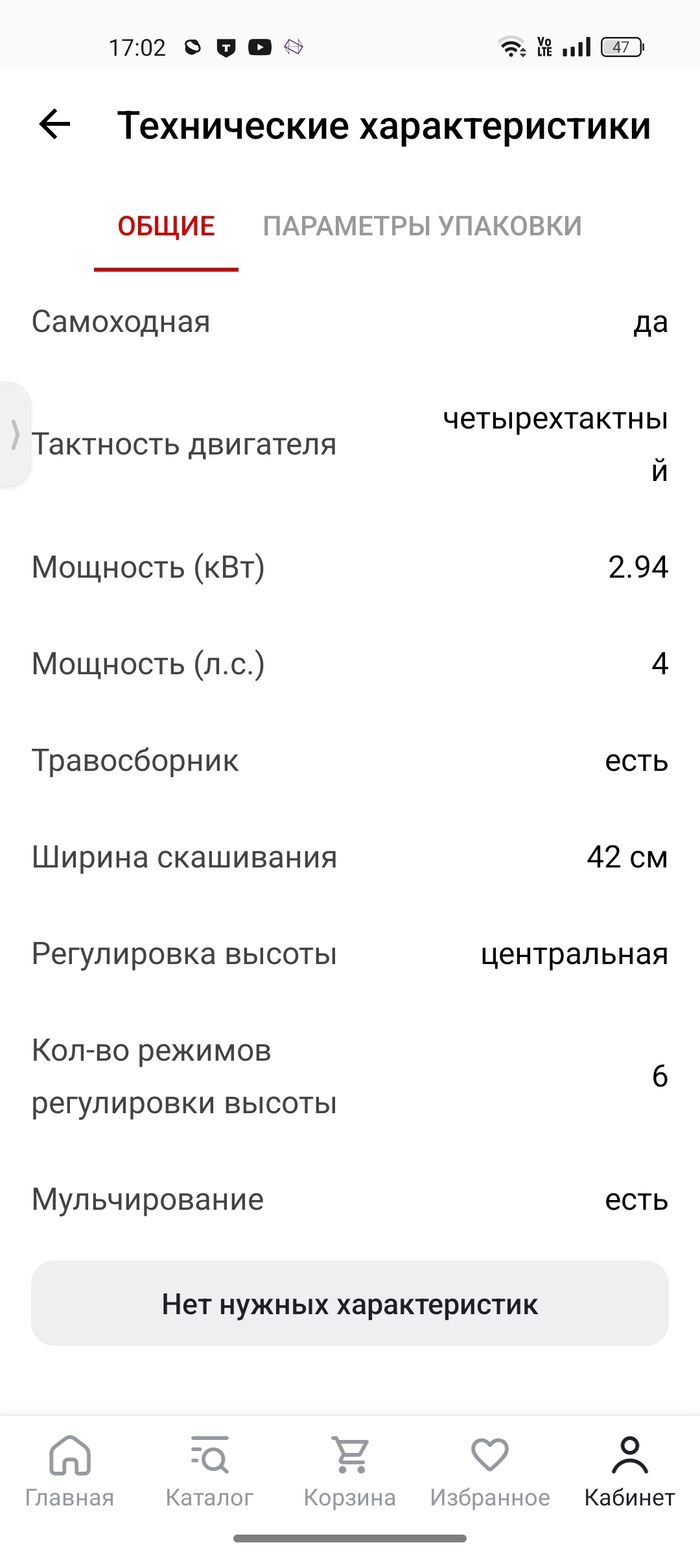Select the Общие tab
Viewport: 700px width, 1556px height.
coord(166,226)
